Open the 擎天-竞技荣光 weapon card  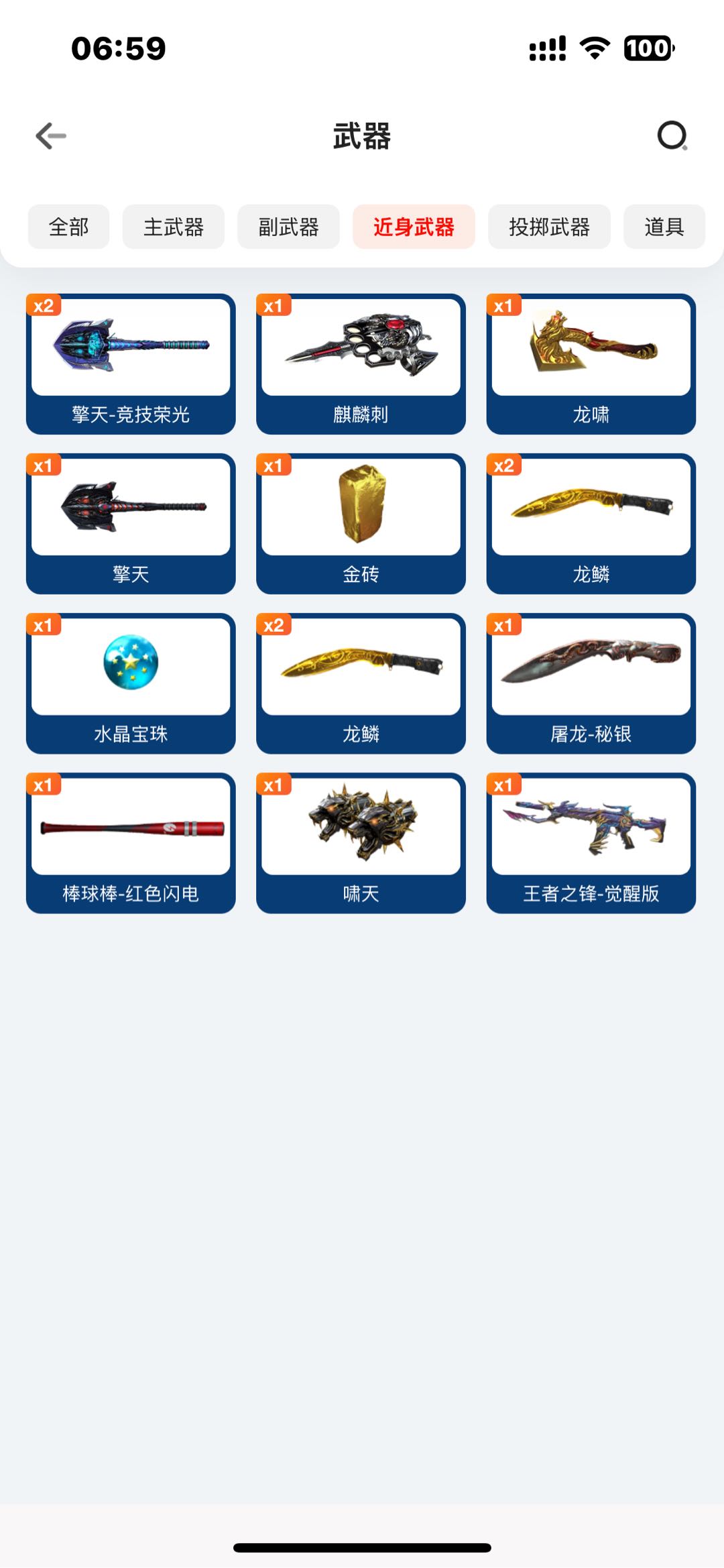click(x=131, y=364)
